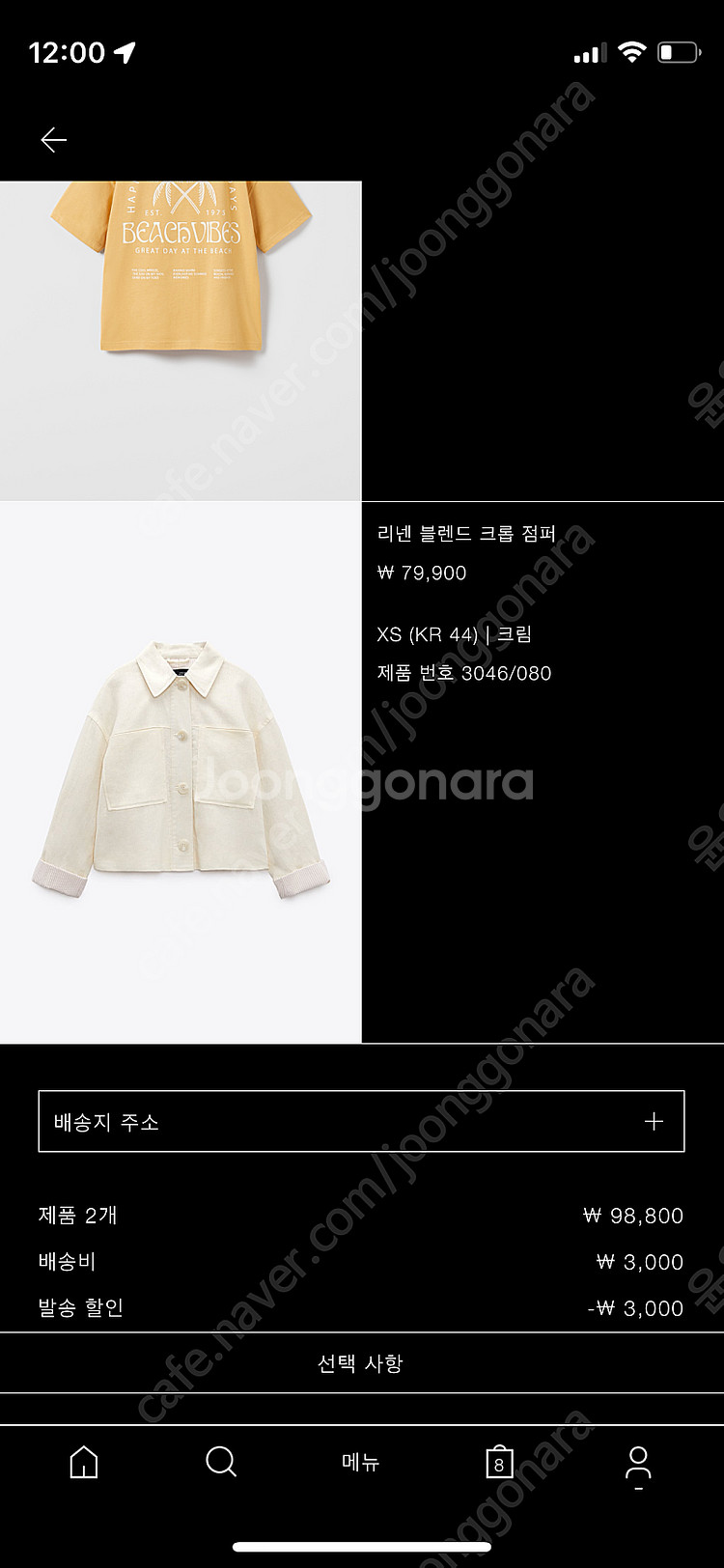Open the search tab

pyautogui.click(x=221, y=1462)
